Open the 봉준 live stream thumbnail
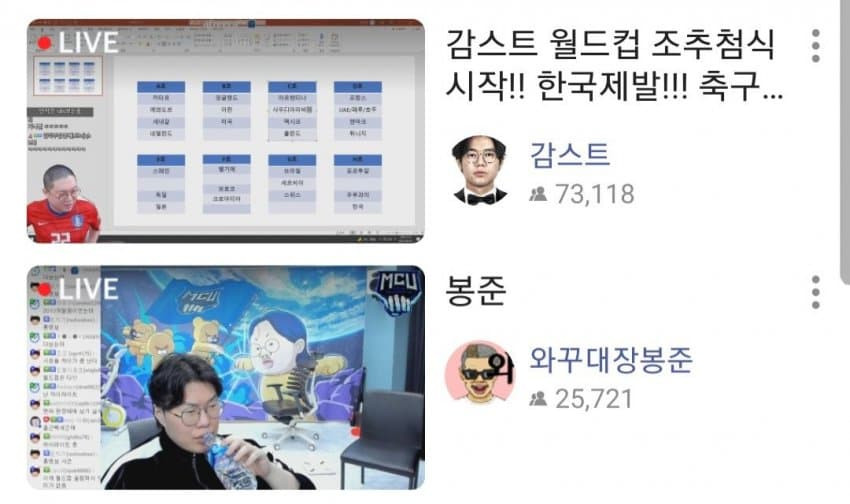Image resolution: width=850 pixels, height=504 pixels. coord(225,378)
